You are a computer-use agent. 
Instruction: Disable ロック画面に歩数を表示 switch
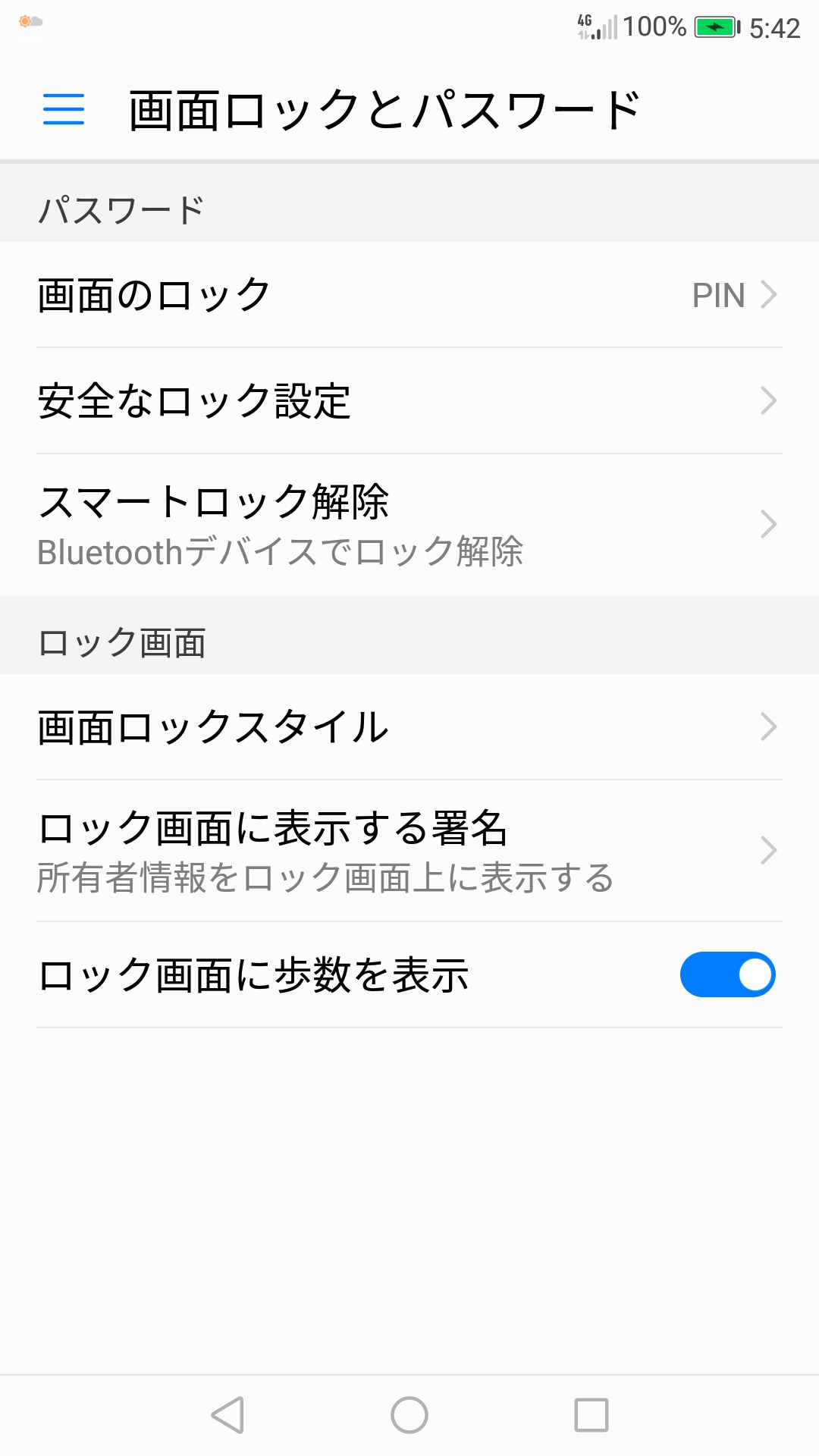coord(726,974)
